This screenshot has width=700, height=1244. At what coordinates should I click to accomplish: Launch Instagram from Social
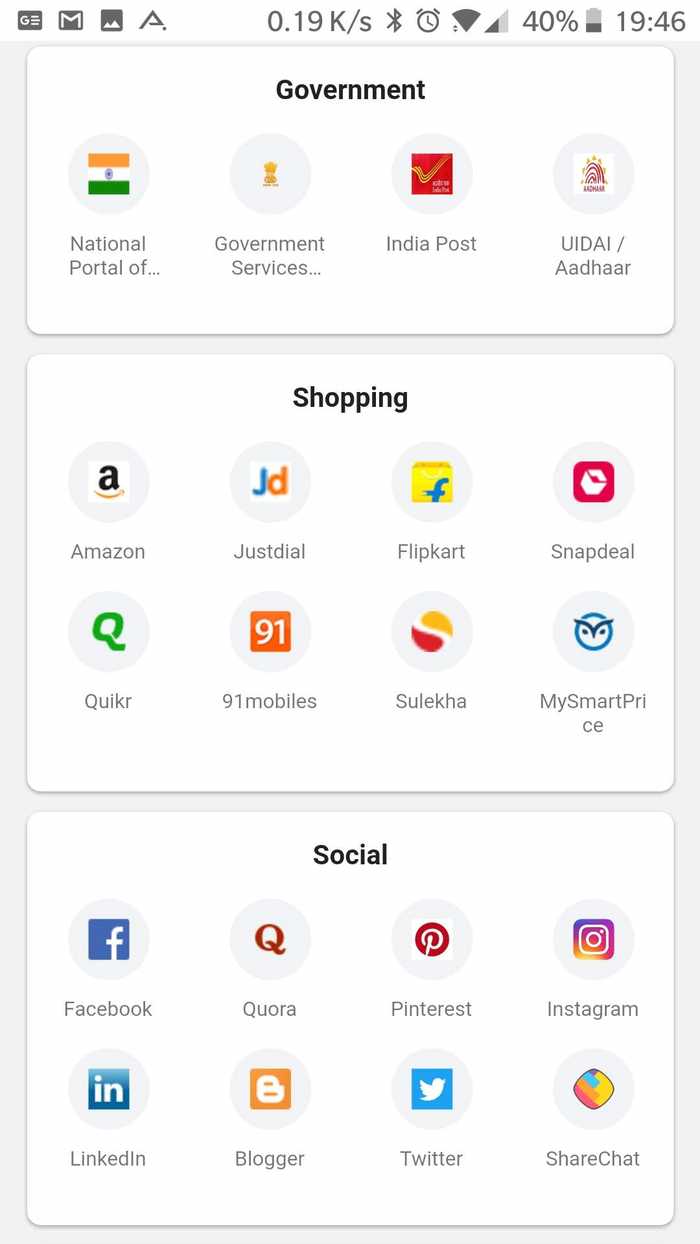pos(593,940)
